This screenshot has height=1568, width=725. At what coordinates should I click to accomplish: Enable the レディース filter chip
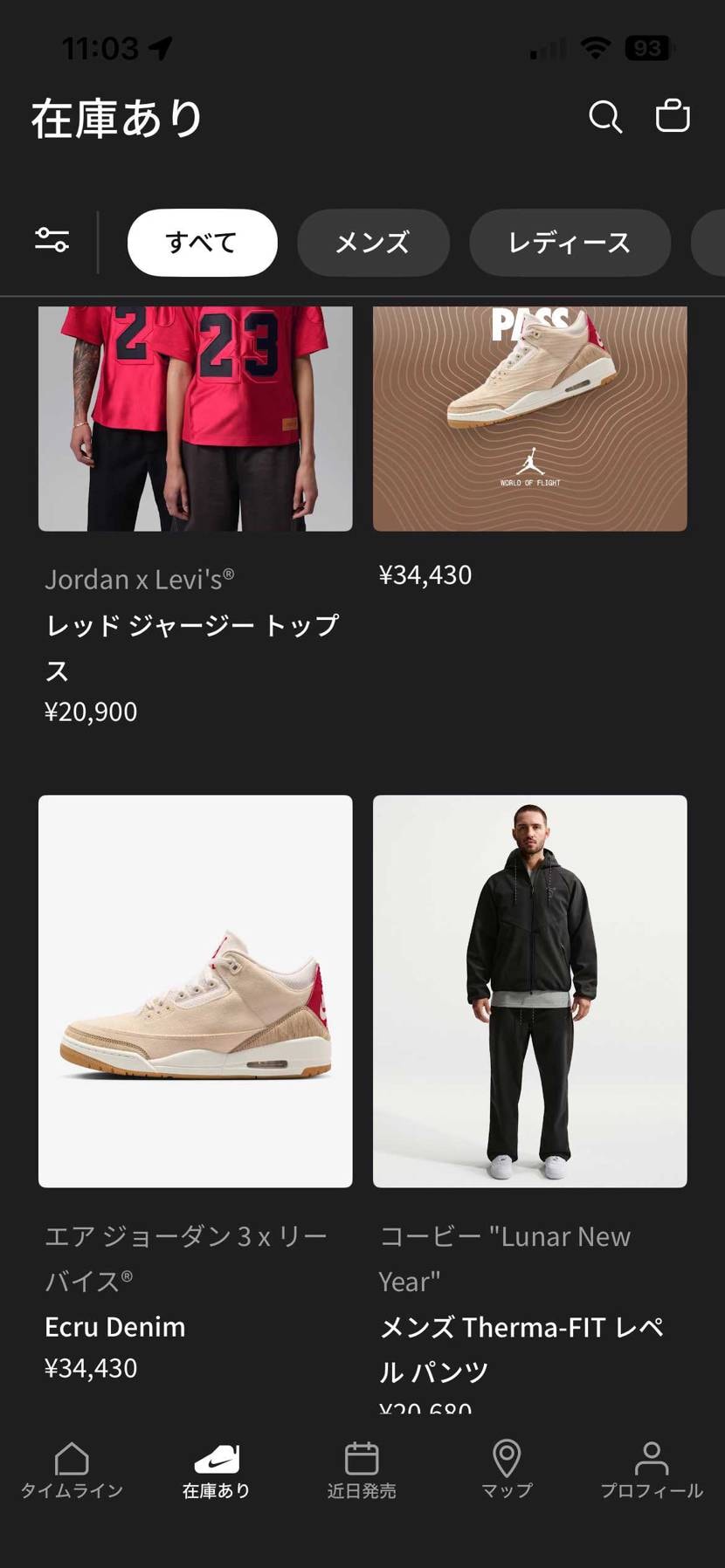tap(570, 243)
